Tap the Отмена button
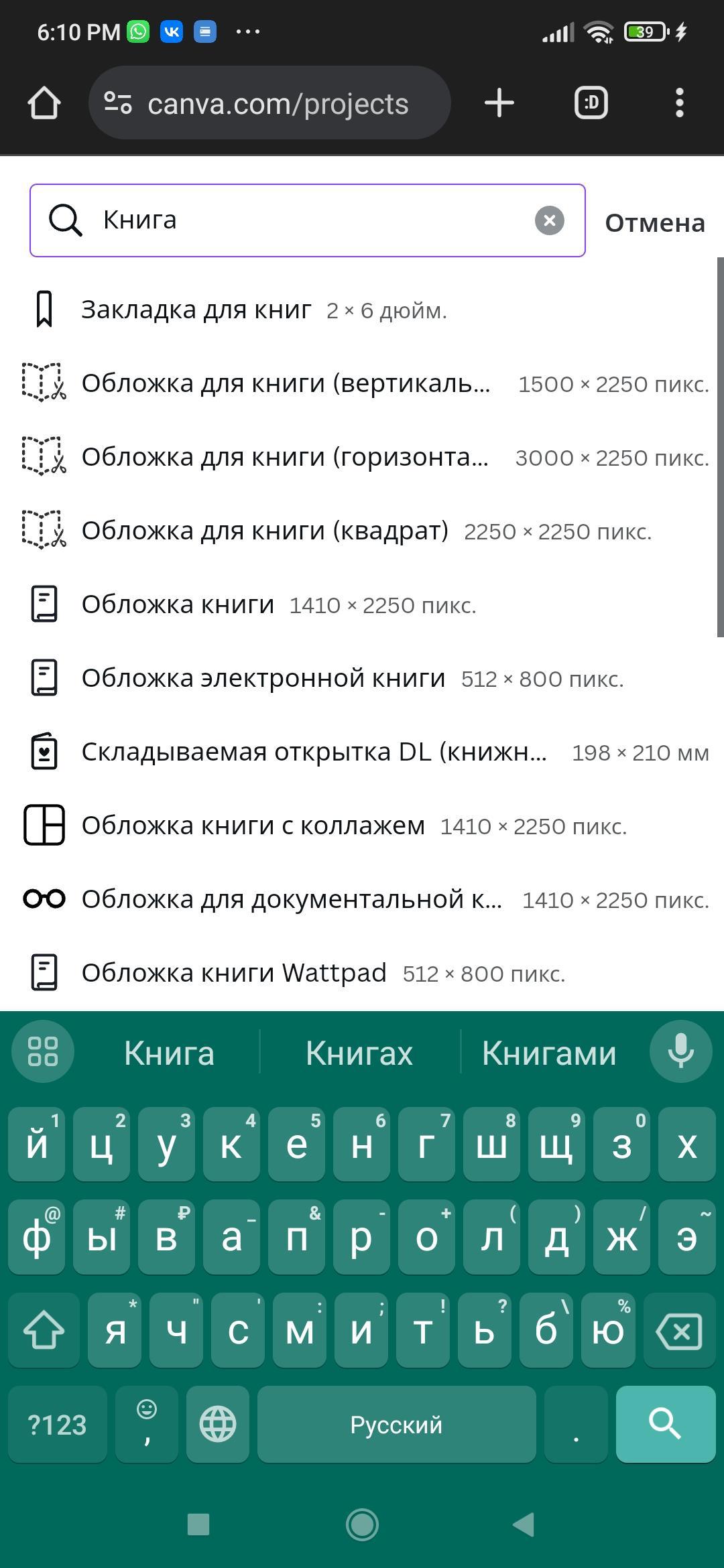The width and height of the screenshot is (724, 1568). 654,223
